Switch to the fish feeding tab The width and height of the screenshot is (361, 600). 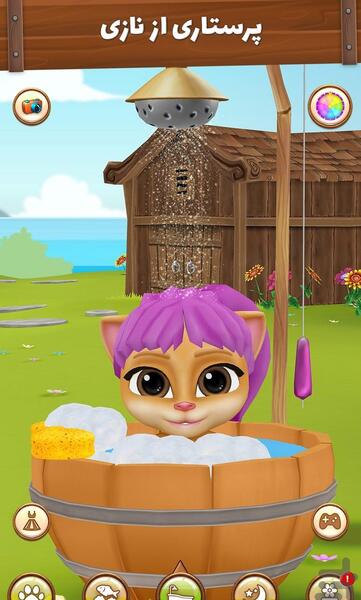click(106, 587)
